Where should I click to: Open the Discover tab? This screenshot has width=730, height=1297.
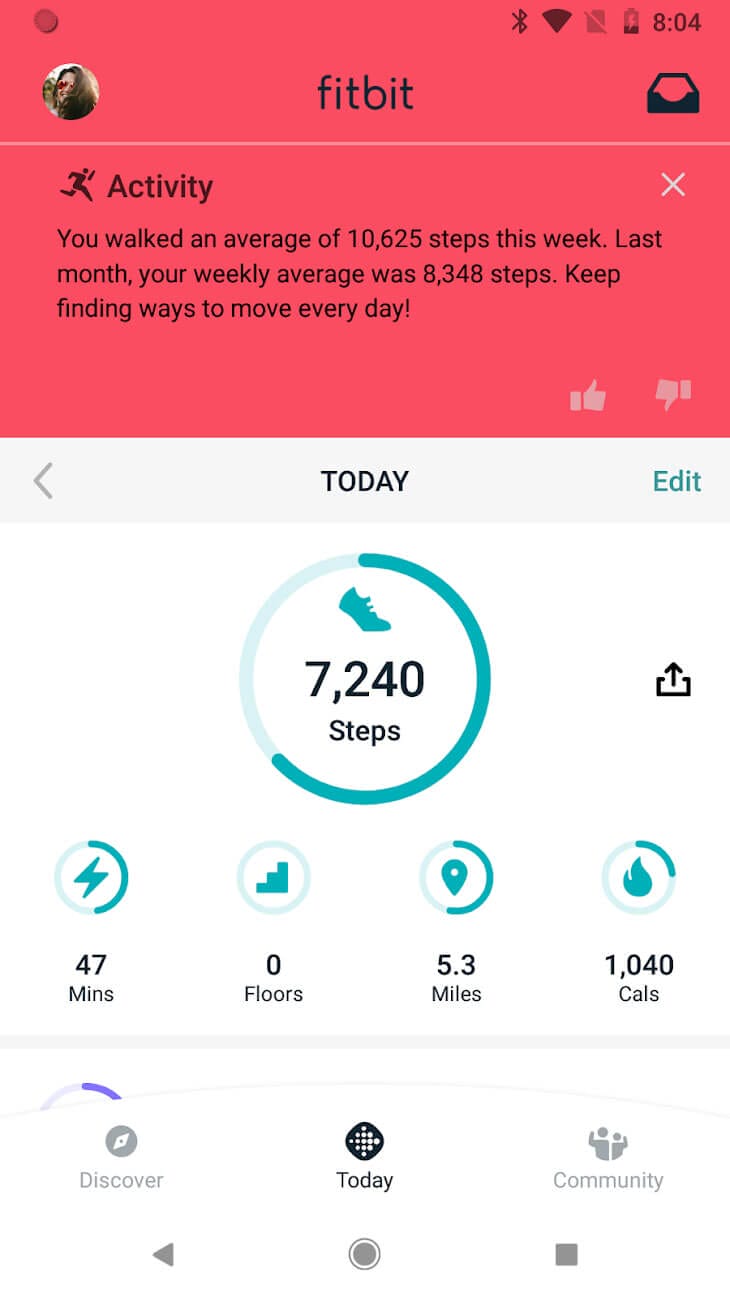[x=120, y=1155]
